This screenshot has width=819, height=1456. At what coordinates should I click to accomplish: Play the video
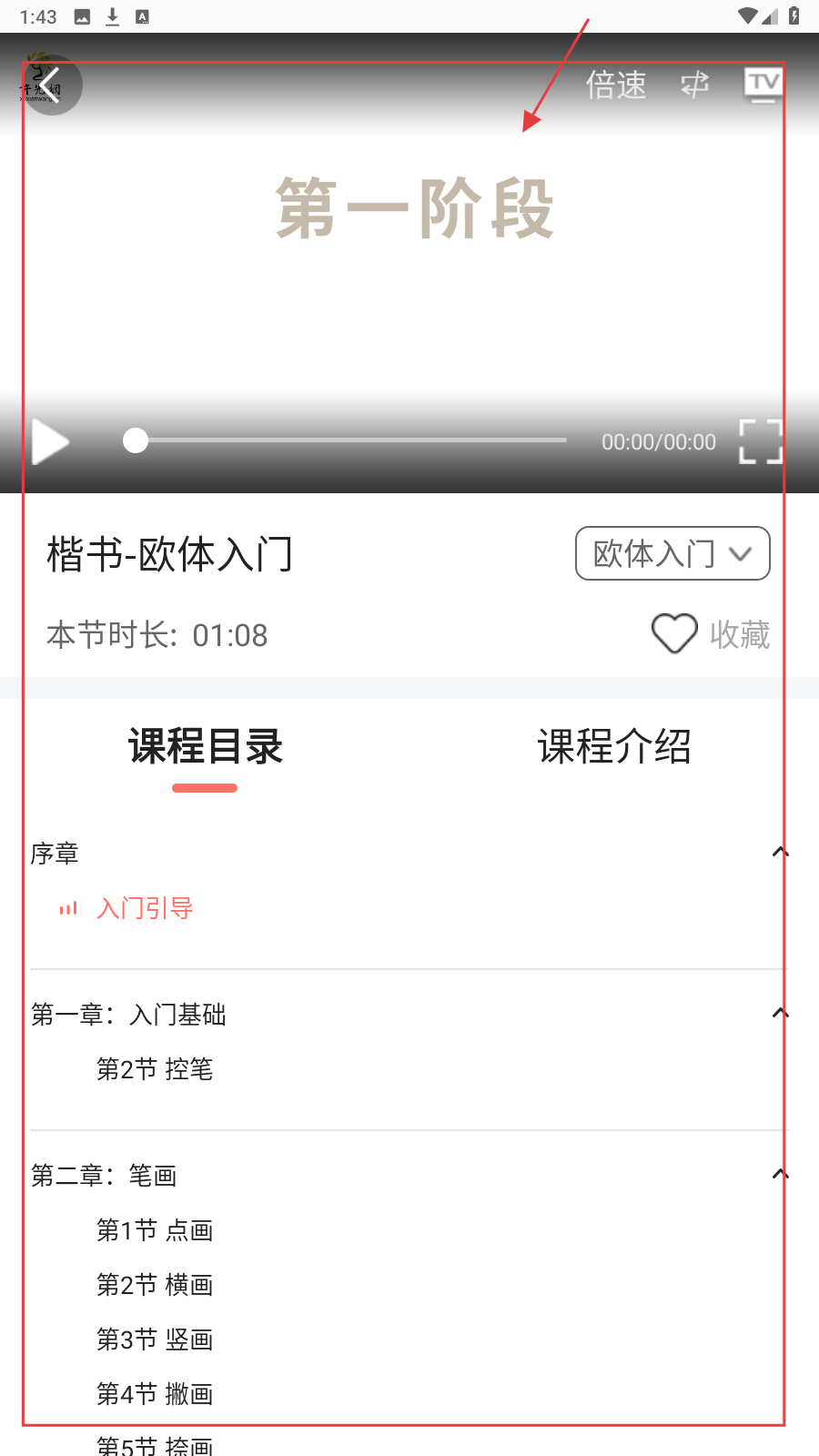coord(50,442)
